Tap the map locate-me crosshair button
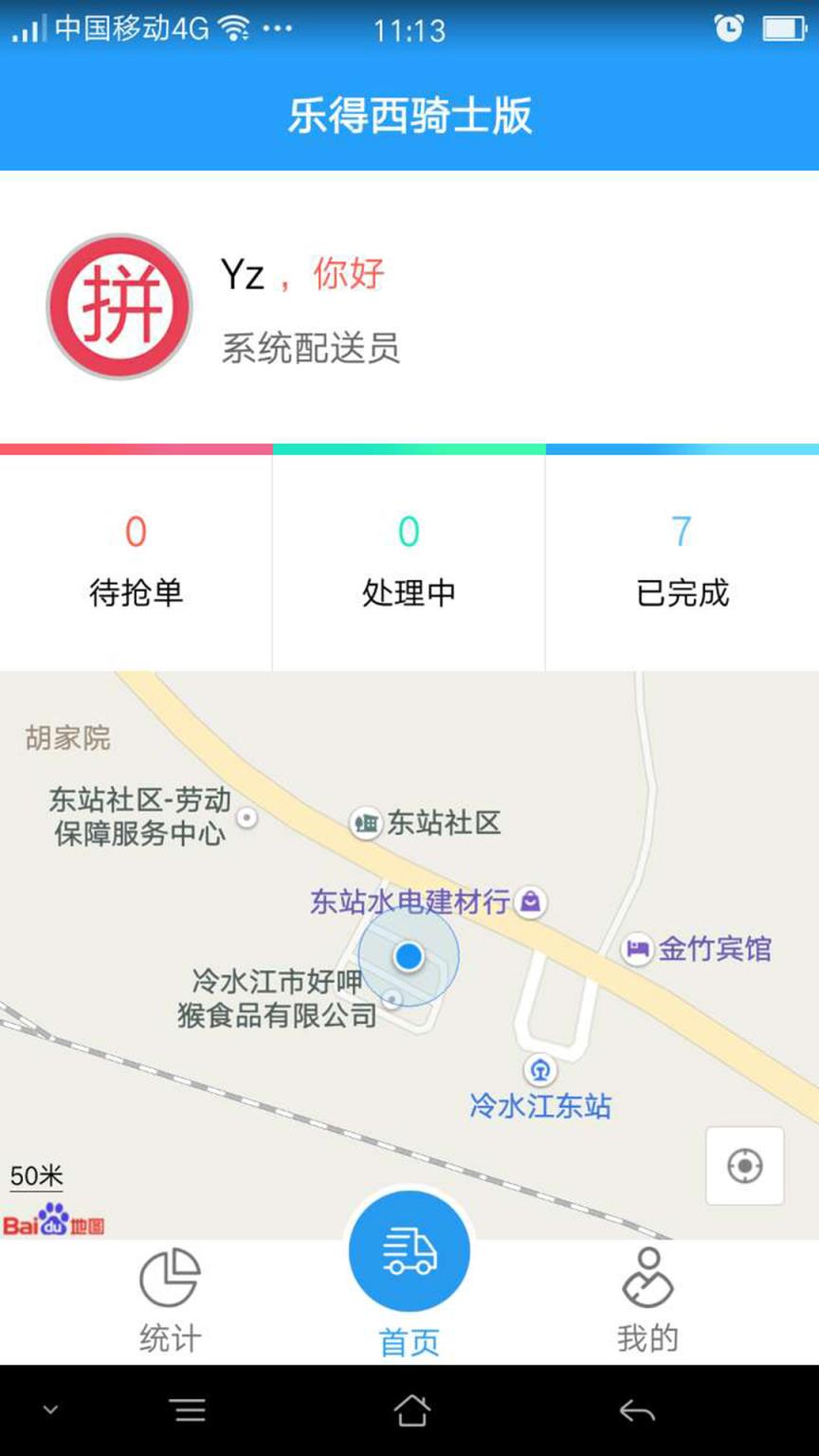This screenshot has height=1456, width=819. [x=745, y=1167]
